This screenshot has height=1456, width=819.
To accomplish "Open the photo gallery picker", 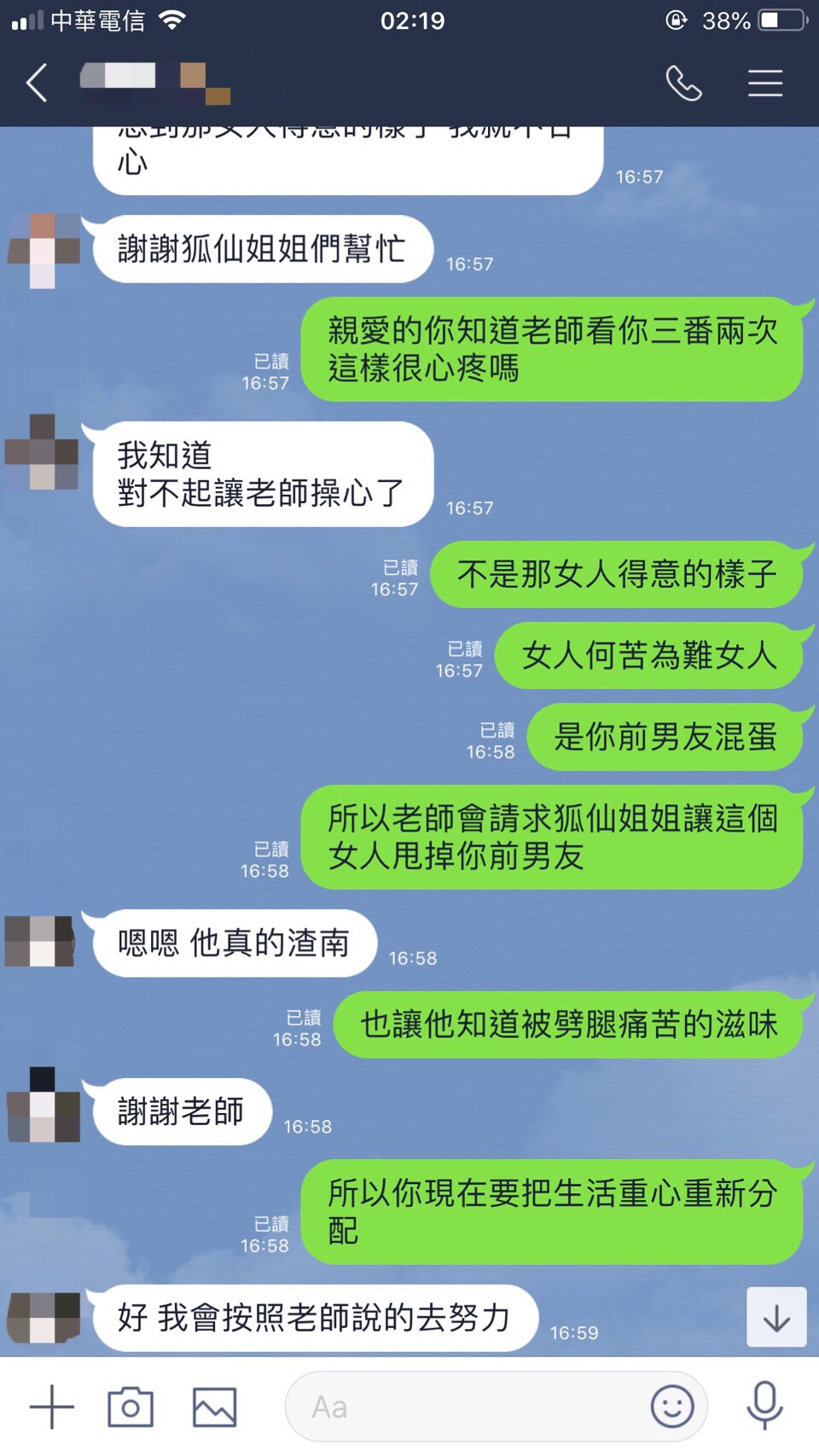I will click(x=214, y=1407).
